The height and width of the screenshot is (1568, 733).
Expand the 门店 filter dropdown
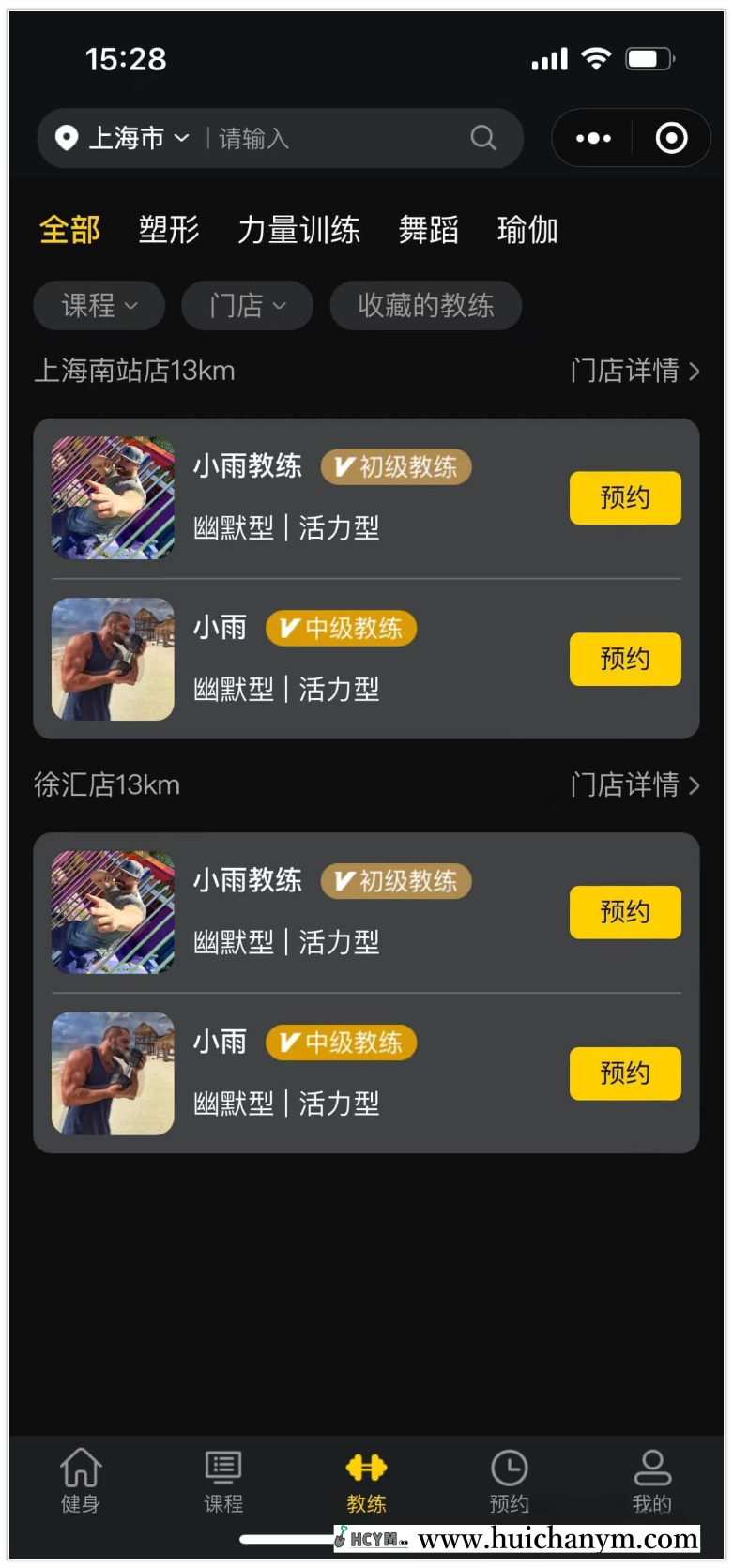(x=247, y=305)
